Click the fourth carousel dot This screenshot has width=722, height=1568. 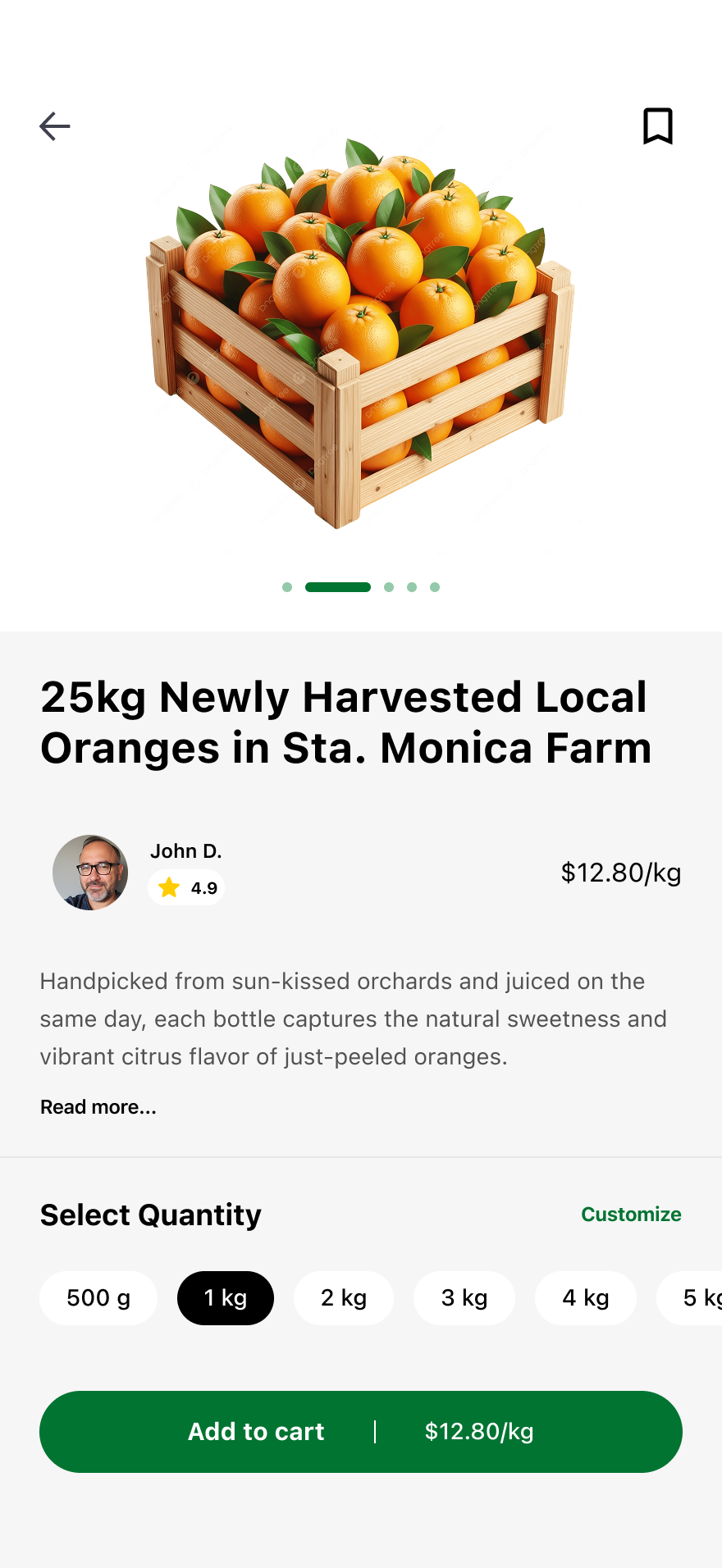point(411,586)
